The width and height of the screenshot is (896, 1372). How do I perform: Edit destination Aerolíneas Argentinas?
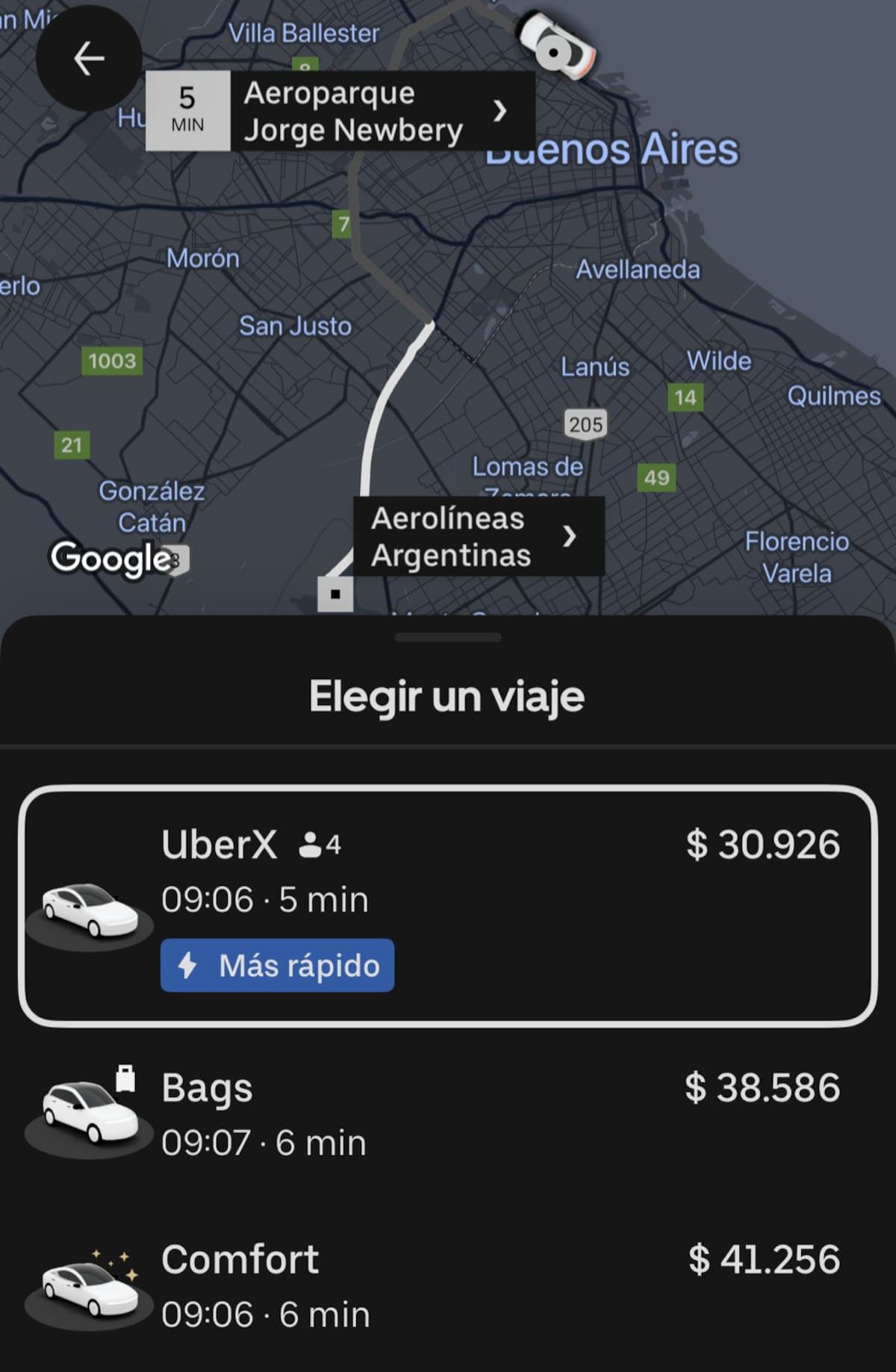tap(476, 536)
